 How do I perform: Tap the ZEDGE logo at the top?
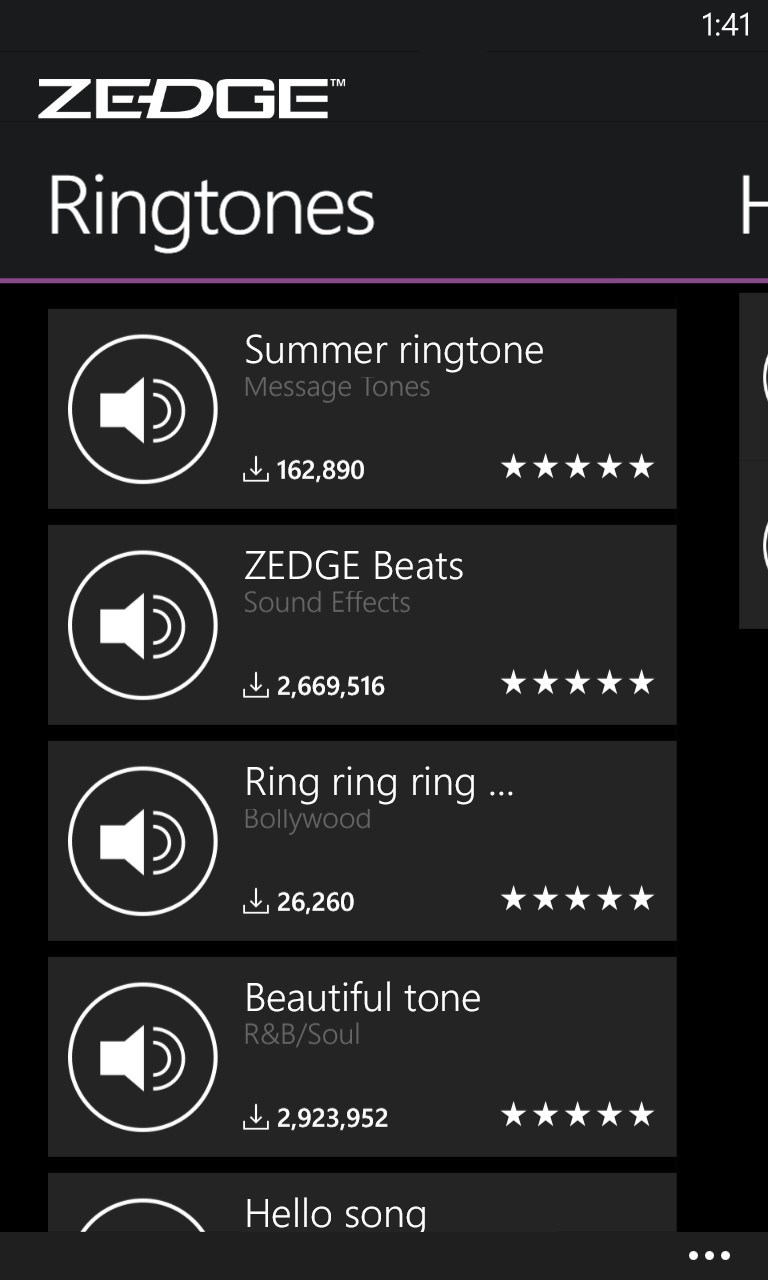click(x=185, y=98)
